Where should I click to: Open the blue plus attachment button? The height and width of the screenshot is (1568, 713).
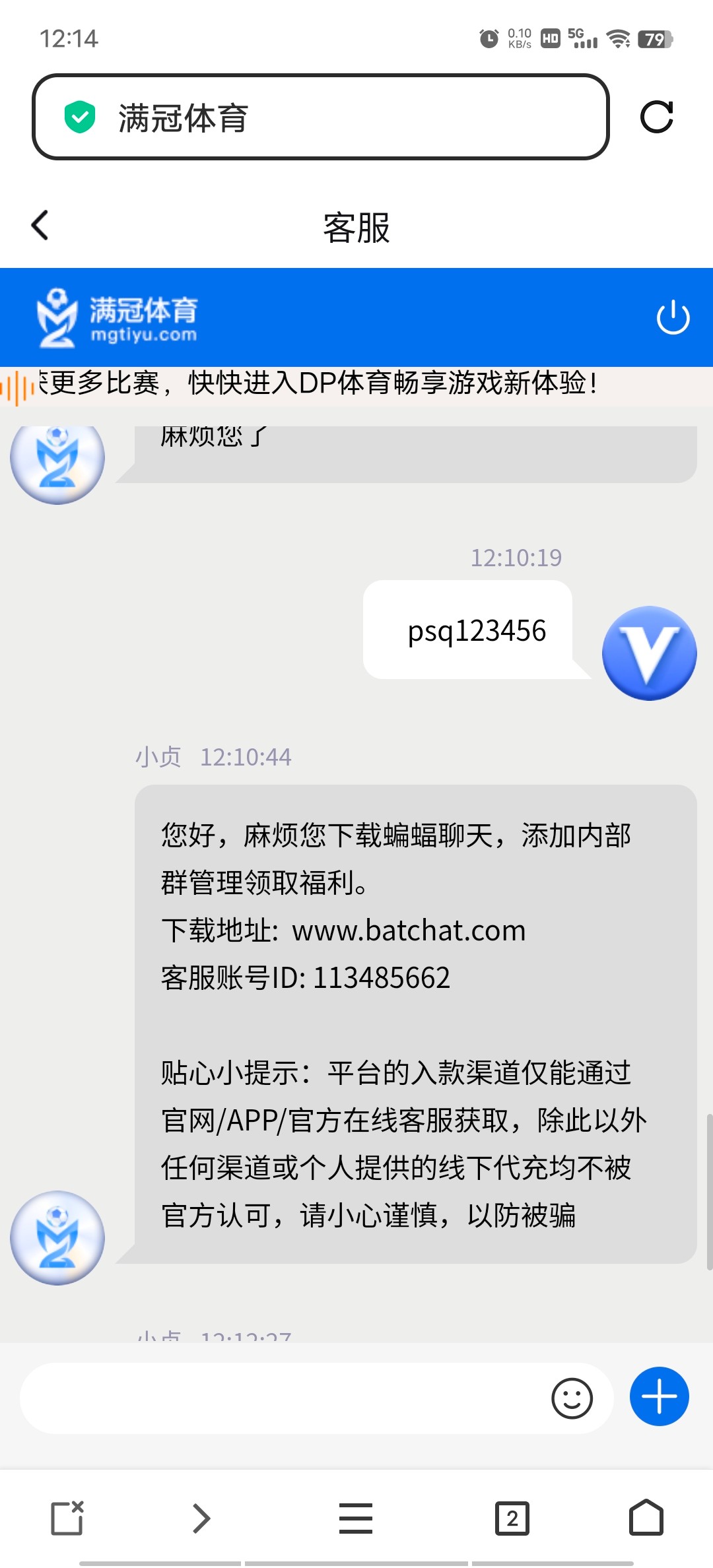click(659, 1396)
